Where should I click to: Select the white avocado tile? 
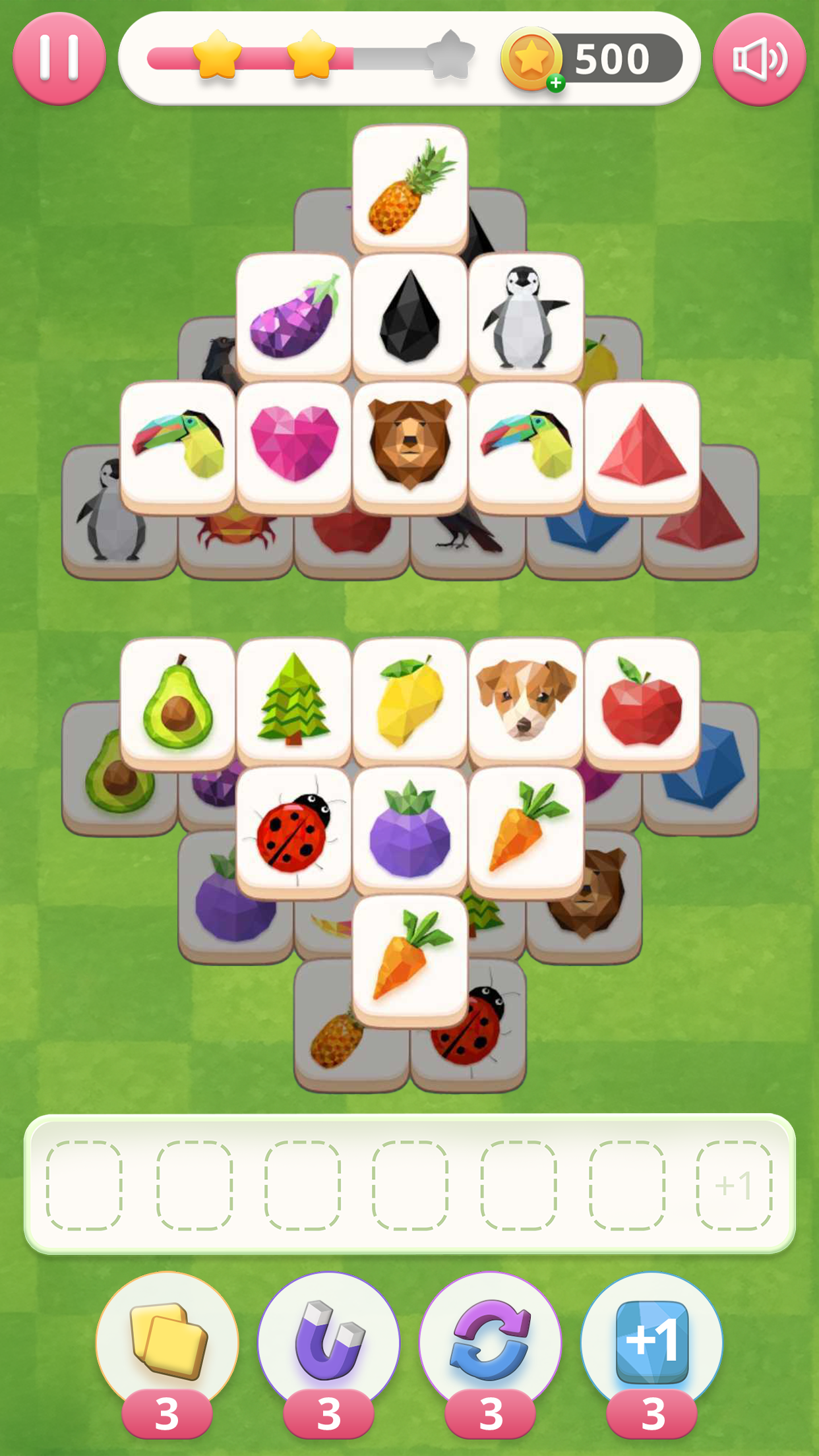[x=177, y=702]
